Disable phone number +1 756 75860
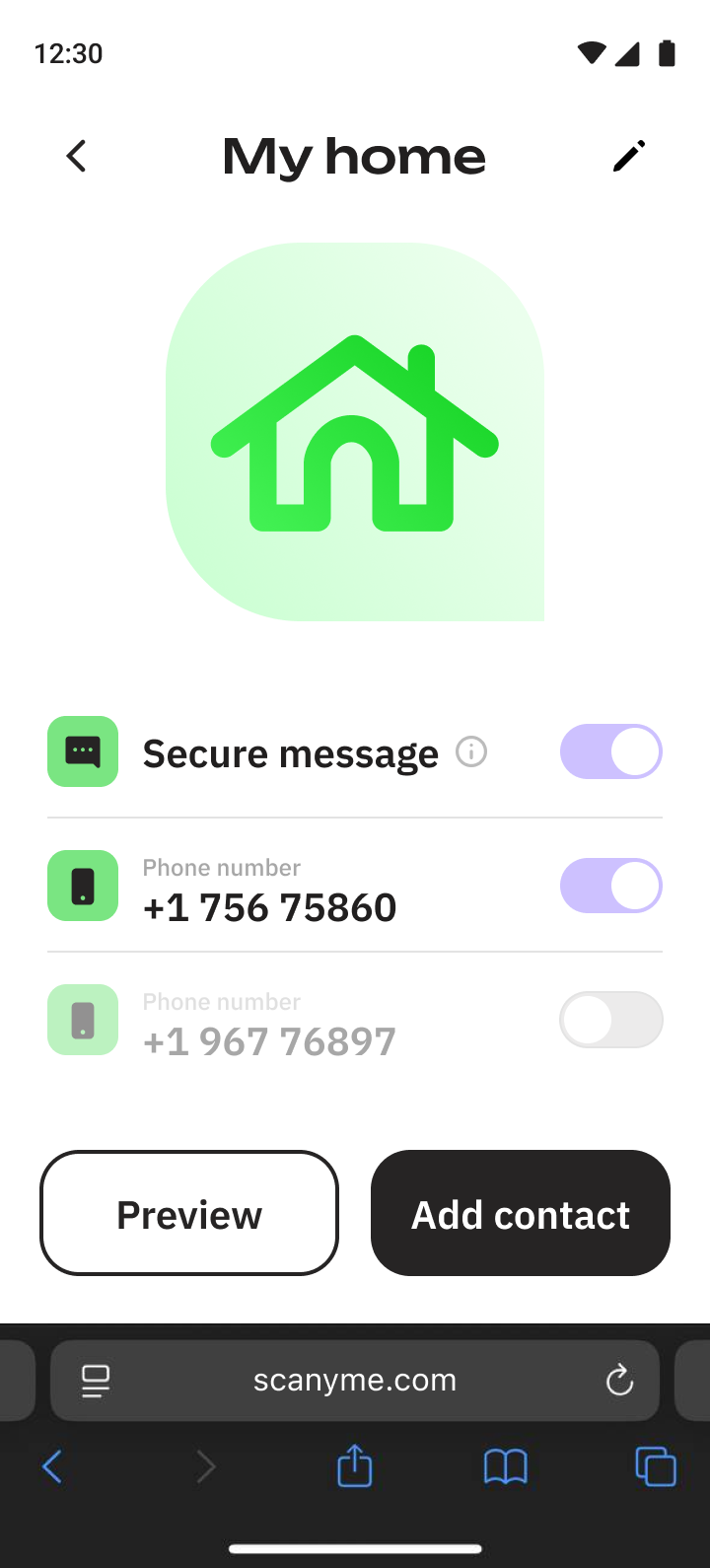710x1568 pixels. coord(611,886)
